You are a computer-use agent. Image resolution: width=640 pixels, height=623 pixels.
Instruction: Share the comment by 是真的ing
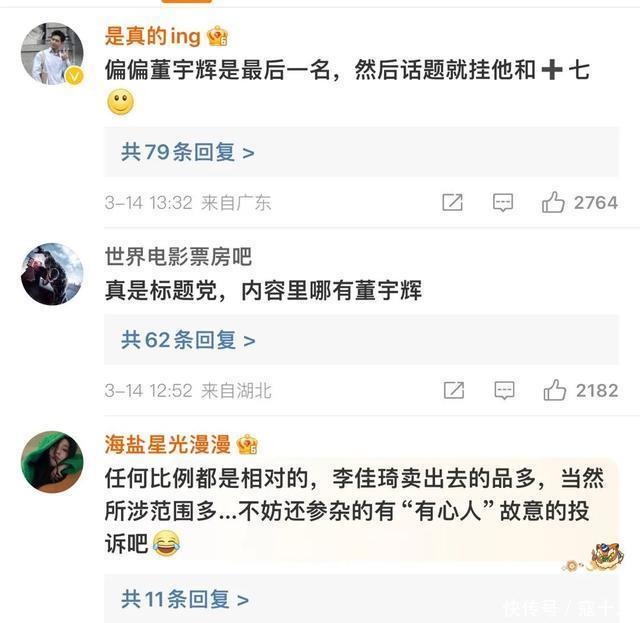coord(452,203)
